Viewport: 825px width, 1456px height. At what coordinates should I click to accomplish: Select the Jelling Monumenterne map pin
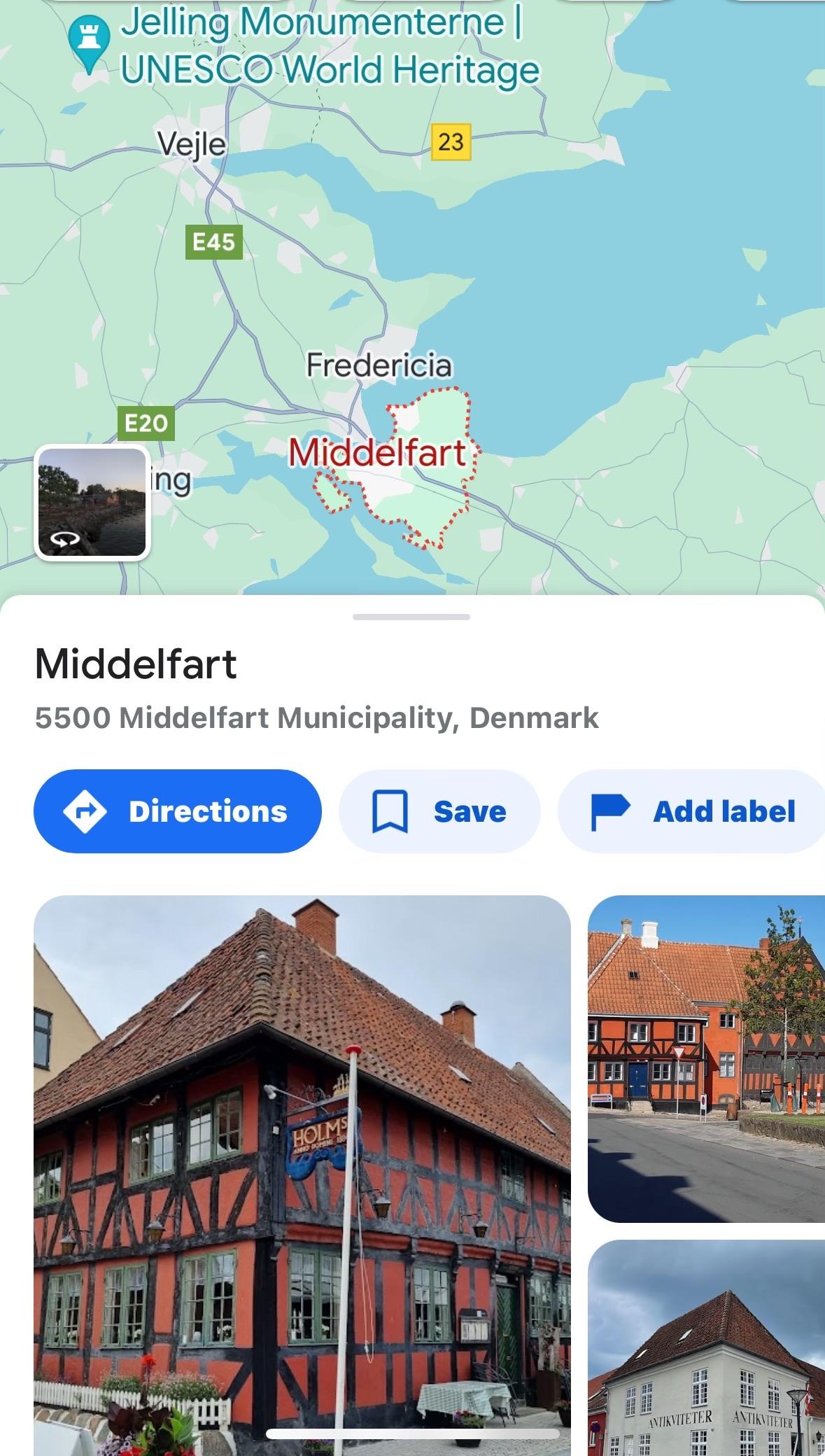[x=89, y=42]
